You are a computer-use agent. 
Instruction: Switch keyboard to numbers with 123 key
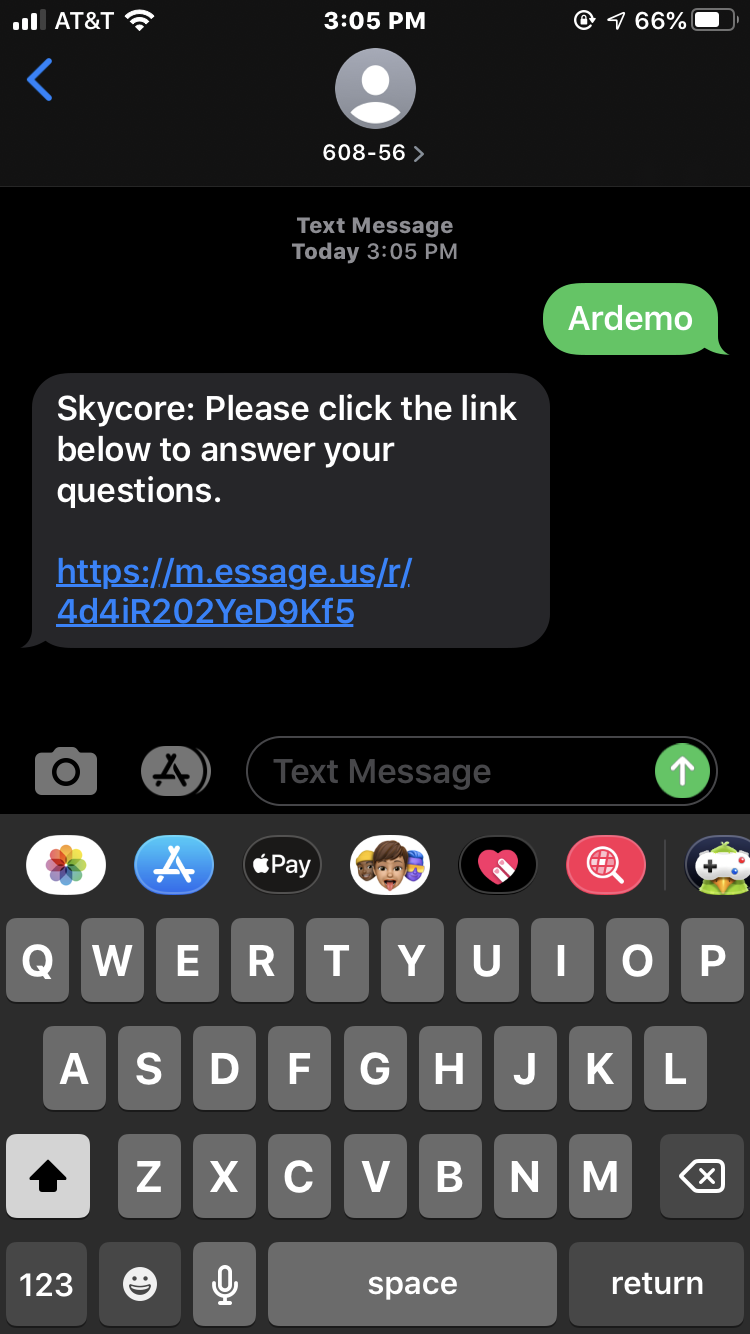coord(46,1284)
